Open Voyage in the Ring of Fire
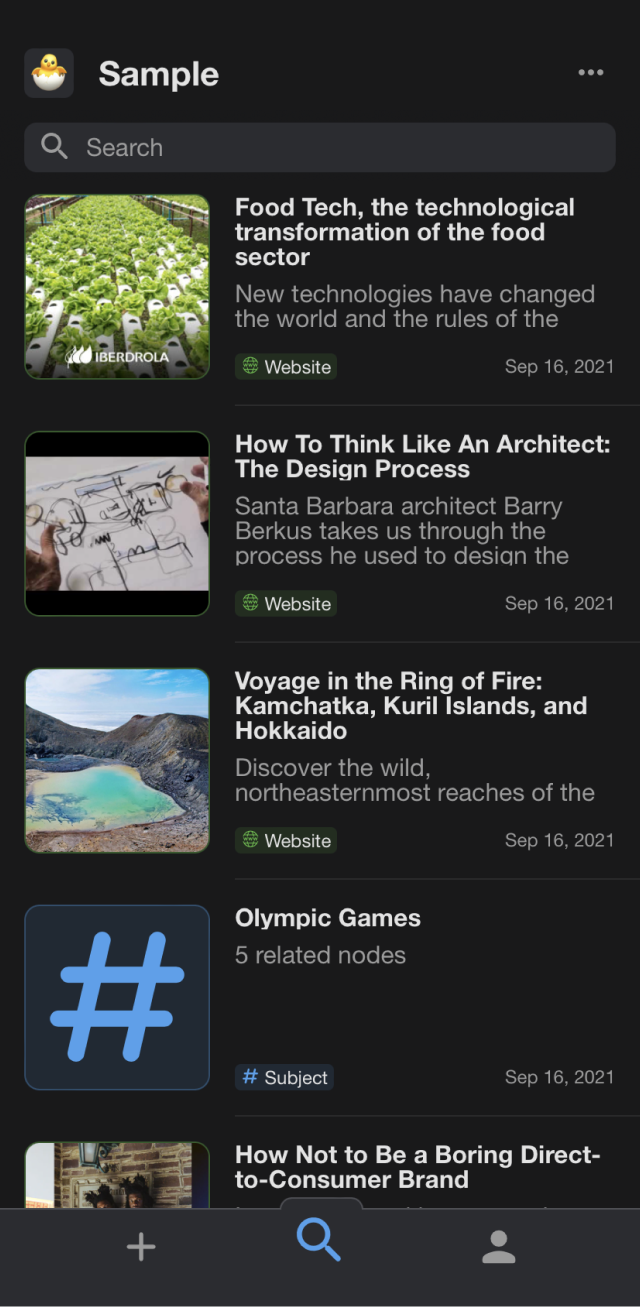 (410, 706)
